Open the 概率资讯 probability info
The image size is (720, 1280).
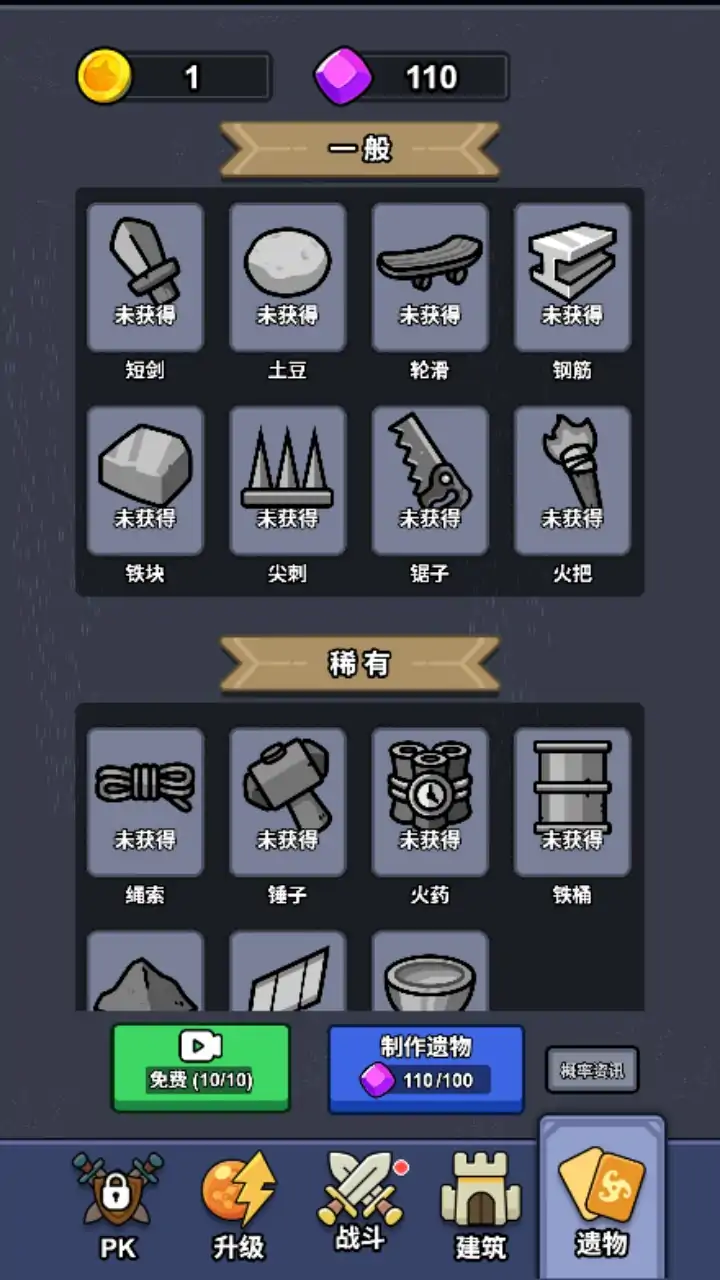click(x=592, y=1070)
